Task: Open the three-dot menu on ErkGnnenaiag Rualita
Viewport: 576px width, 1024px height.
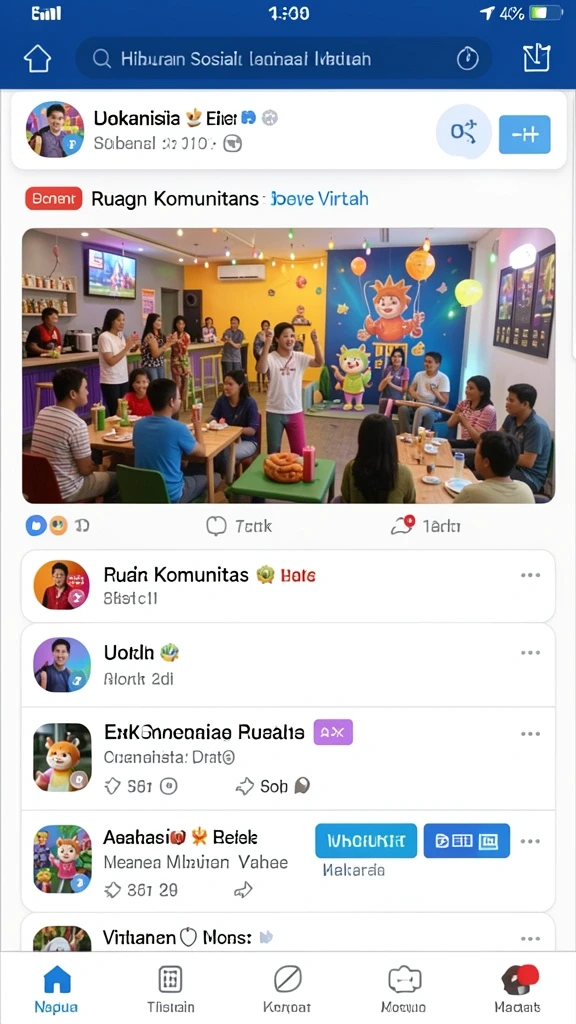Action: click(530, 734)
